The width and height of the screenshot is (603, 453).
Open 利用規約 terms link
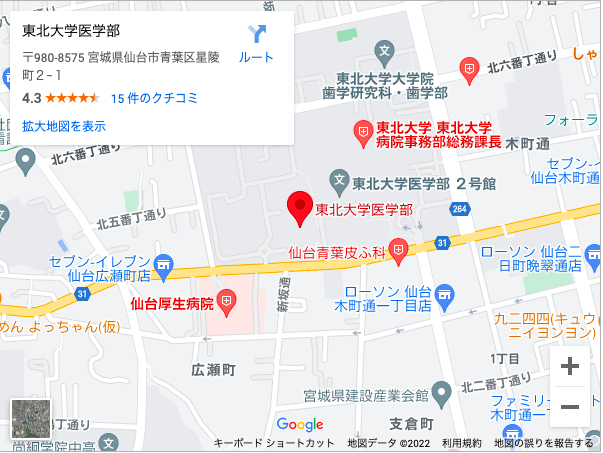tap(462, 443)
